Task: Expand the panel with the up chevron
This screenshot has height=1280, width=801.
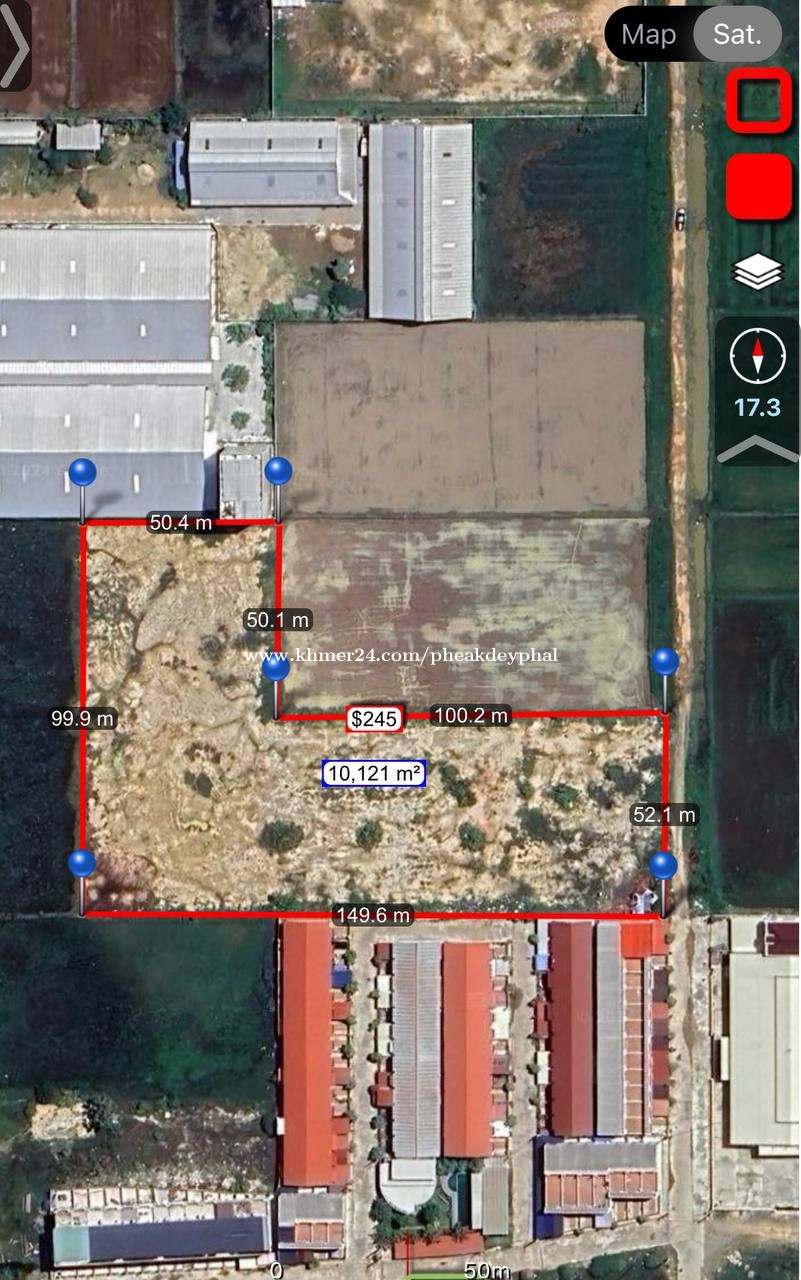Action: pos(757,449)
